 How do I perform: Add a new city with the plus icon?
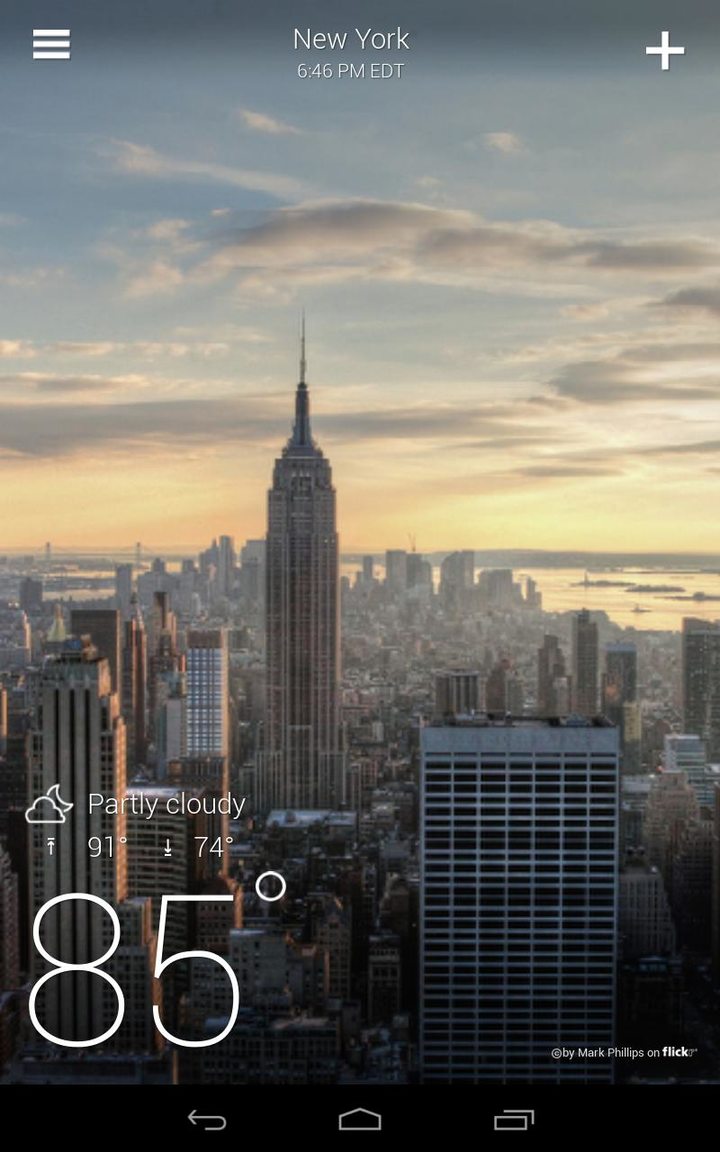click(665, 50)
